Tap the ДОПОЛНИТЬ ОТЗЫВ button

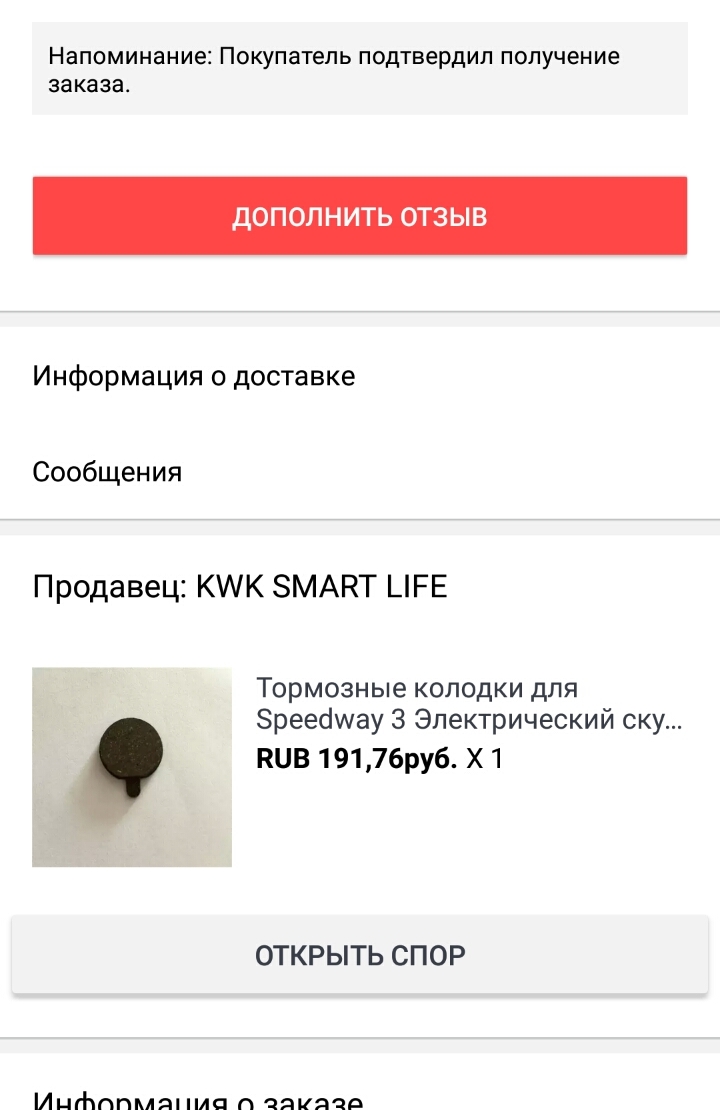point(360,216)
